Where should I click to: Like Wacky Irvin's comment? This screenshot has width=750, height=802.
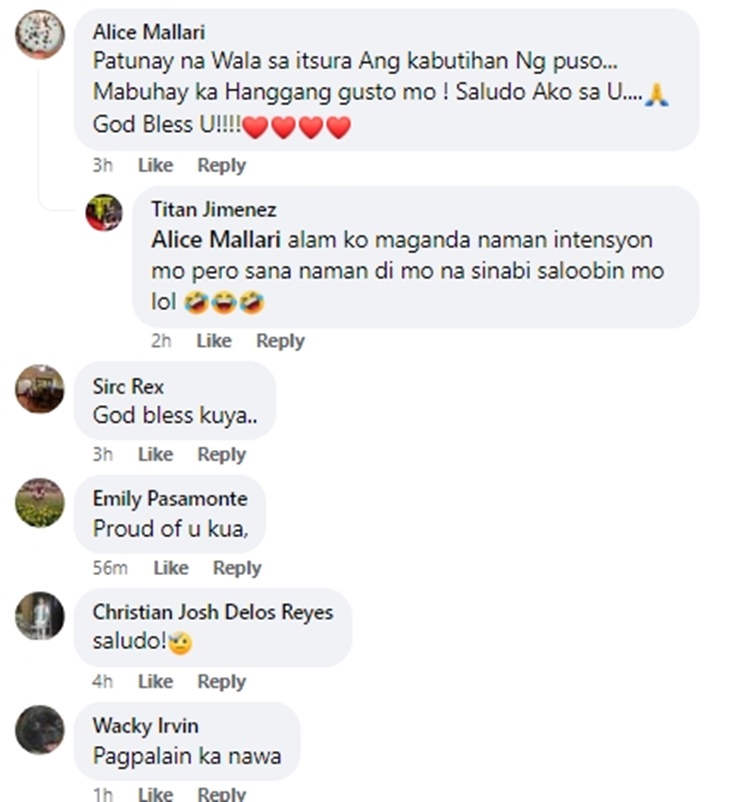(x=155, y=794)
